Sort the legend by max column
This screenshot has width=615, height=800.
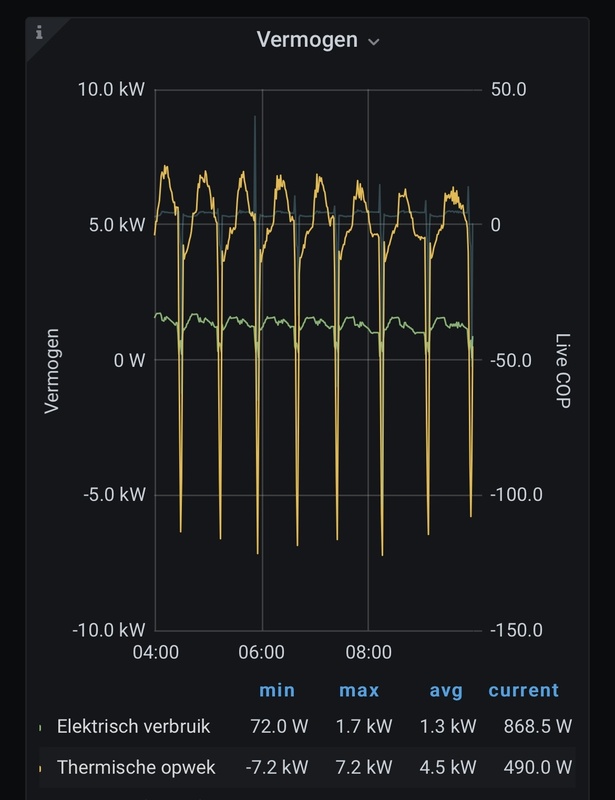coord(359,690)
